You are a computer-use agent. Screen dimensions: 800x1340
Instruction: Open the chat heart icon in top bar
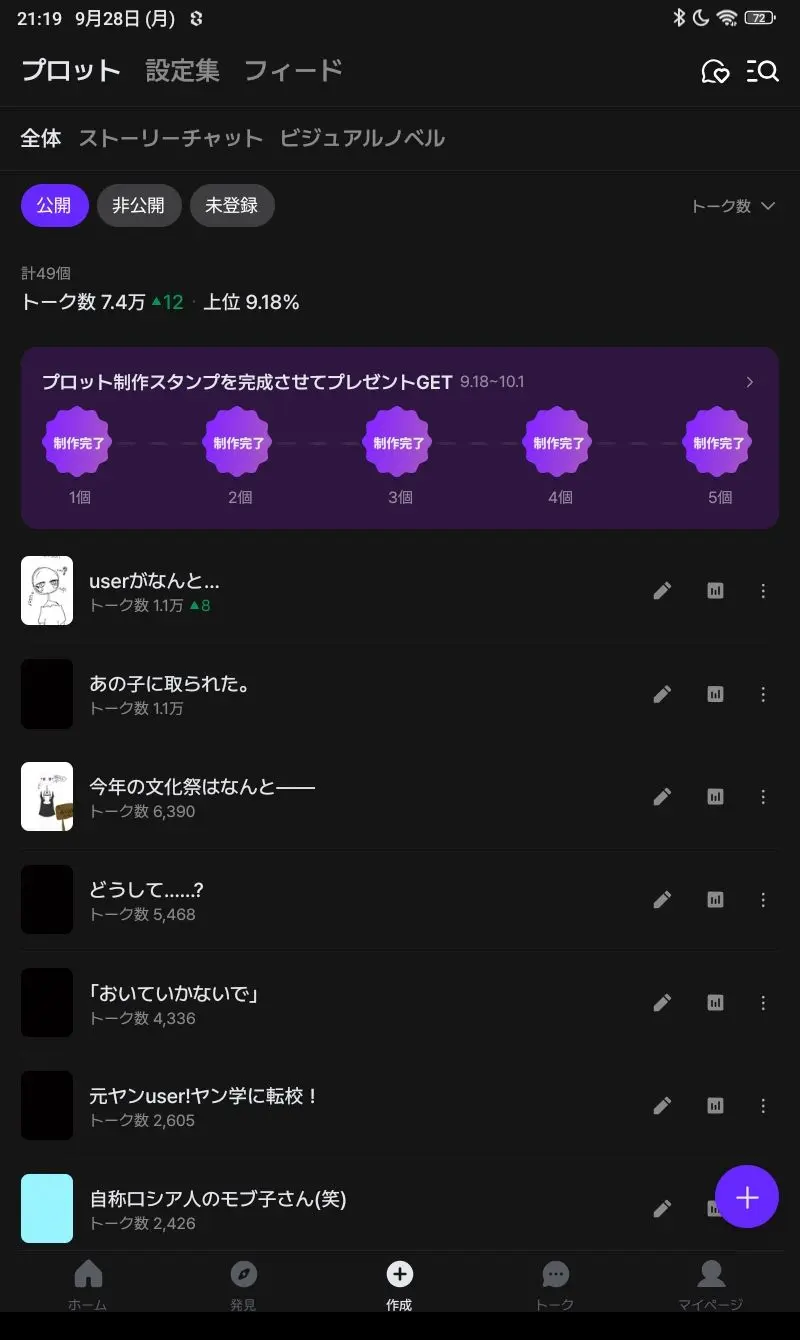[715, 71]
